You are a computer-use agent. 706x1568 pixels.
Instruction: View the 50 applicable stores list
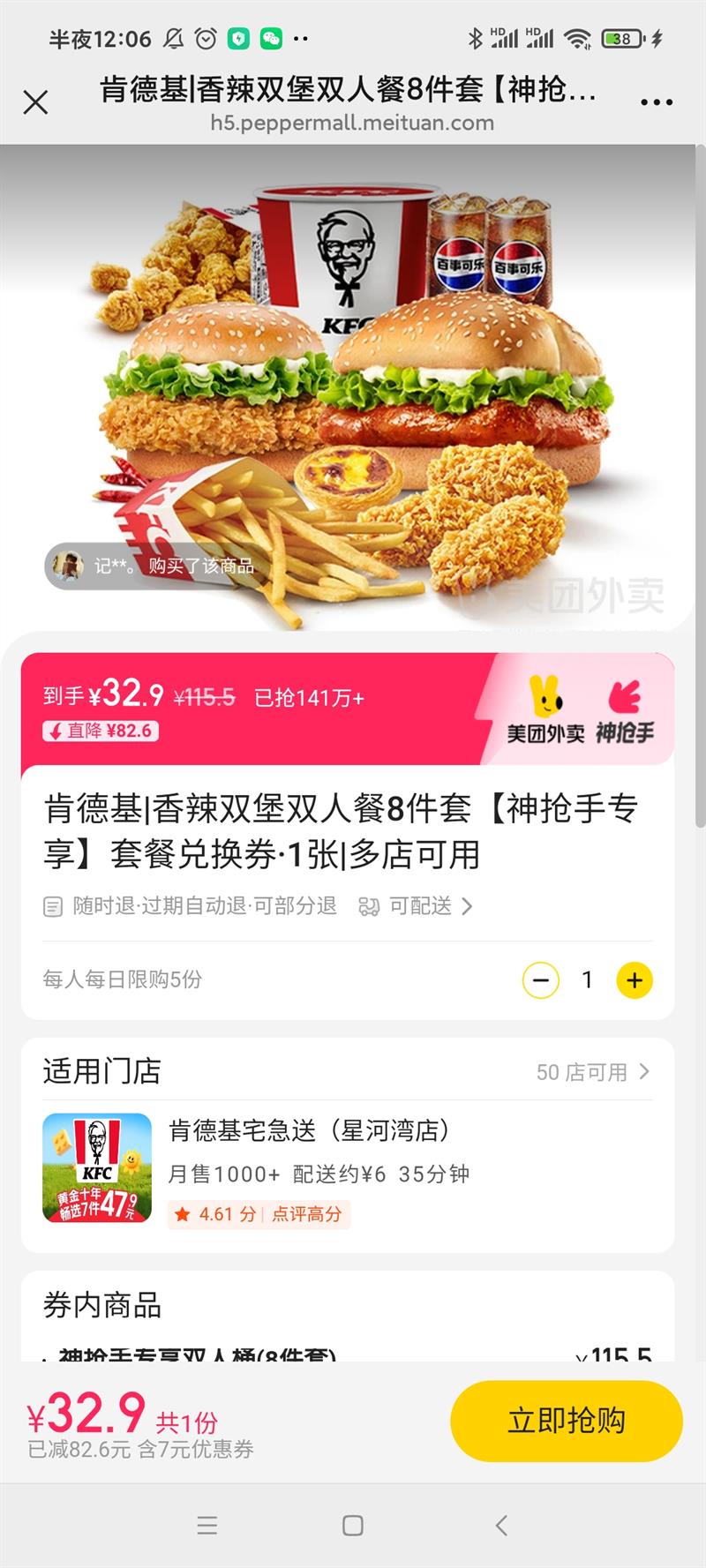(593, 1072)
